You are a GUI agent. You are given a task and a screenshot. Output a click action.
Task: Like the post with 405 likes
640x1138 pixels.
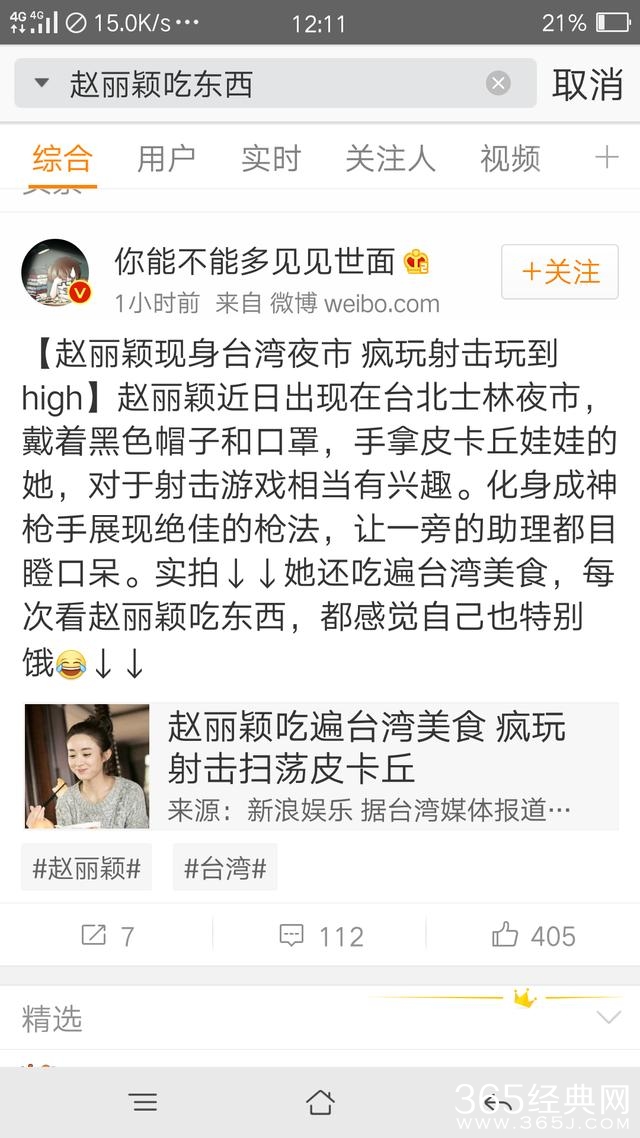pos(533,935)
